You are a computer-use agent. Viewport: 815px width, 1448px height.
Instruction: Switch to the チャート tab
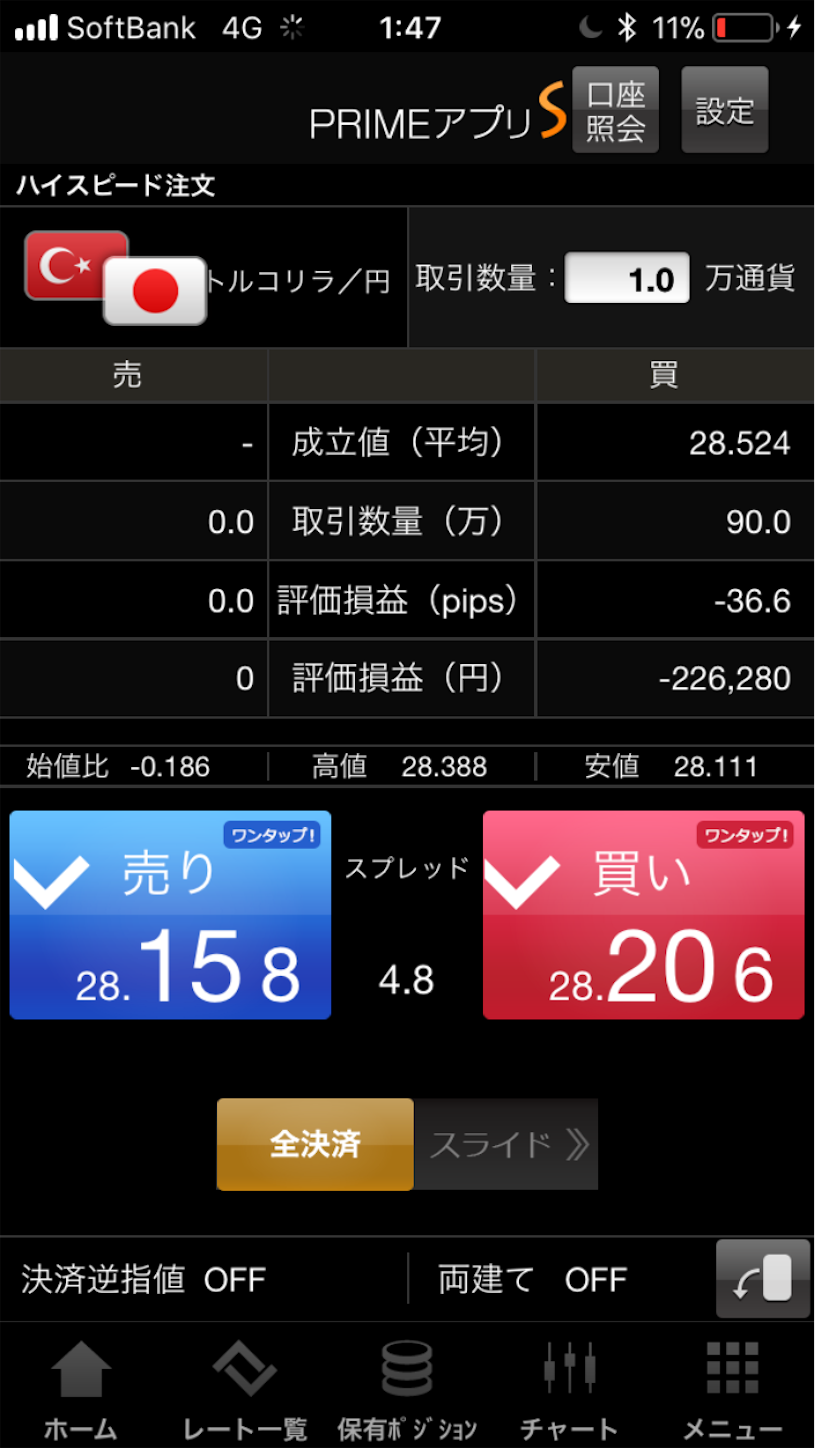click(x=569, y=1389)
